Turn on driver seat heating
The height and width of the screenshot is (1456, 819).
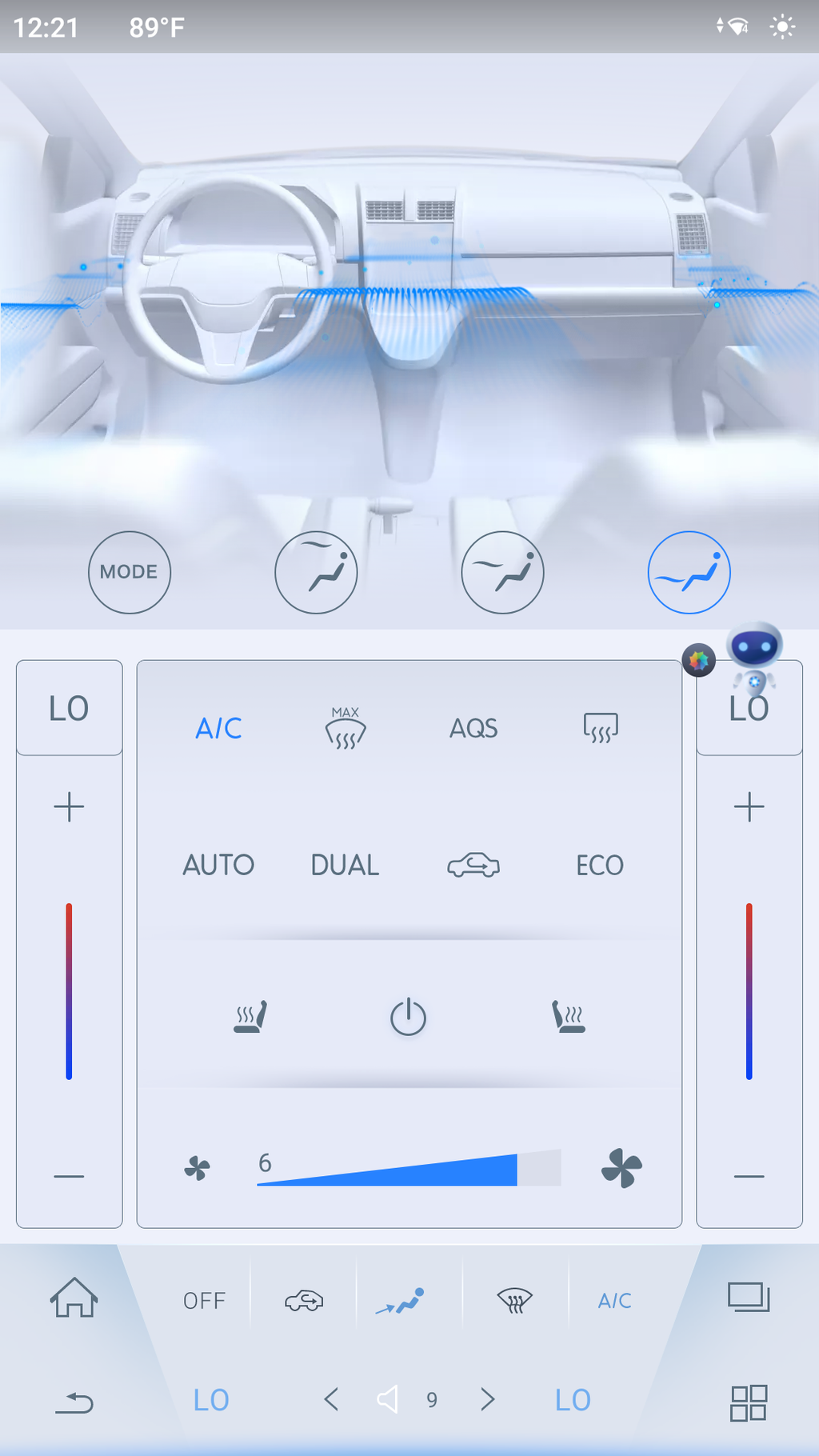(250, 1017)
